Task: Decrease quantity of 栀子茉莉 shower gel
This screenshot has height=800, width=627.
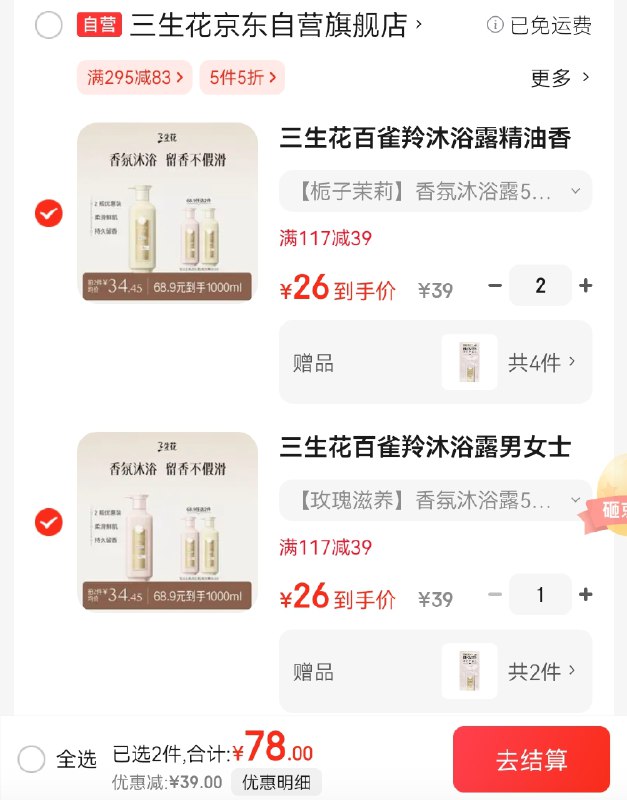Action: coord(494,286)
